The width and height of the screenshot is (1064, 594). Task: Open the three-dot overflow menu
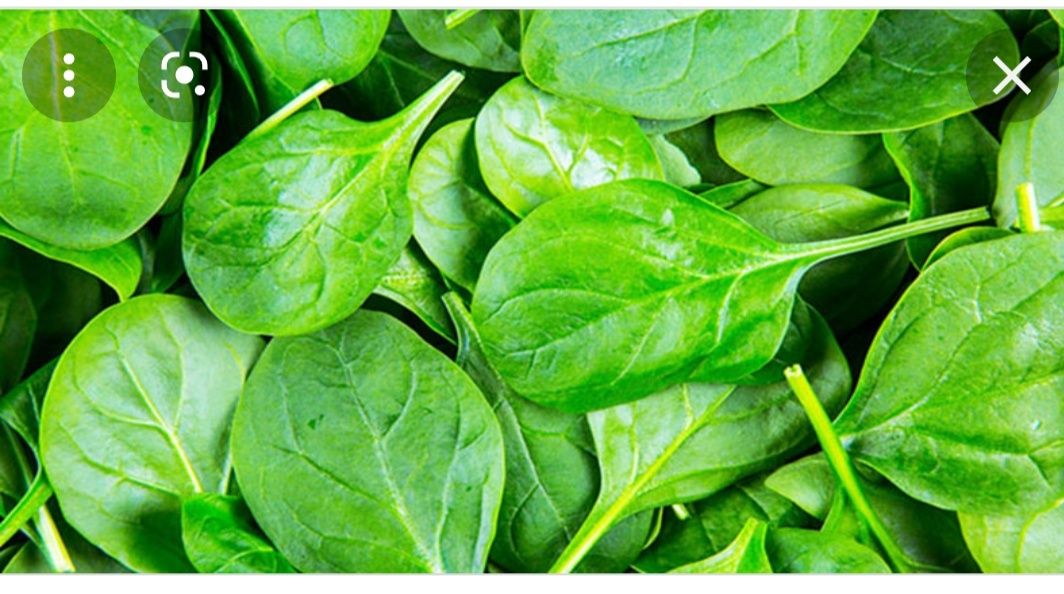point(68,75)
